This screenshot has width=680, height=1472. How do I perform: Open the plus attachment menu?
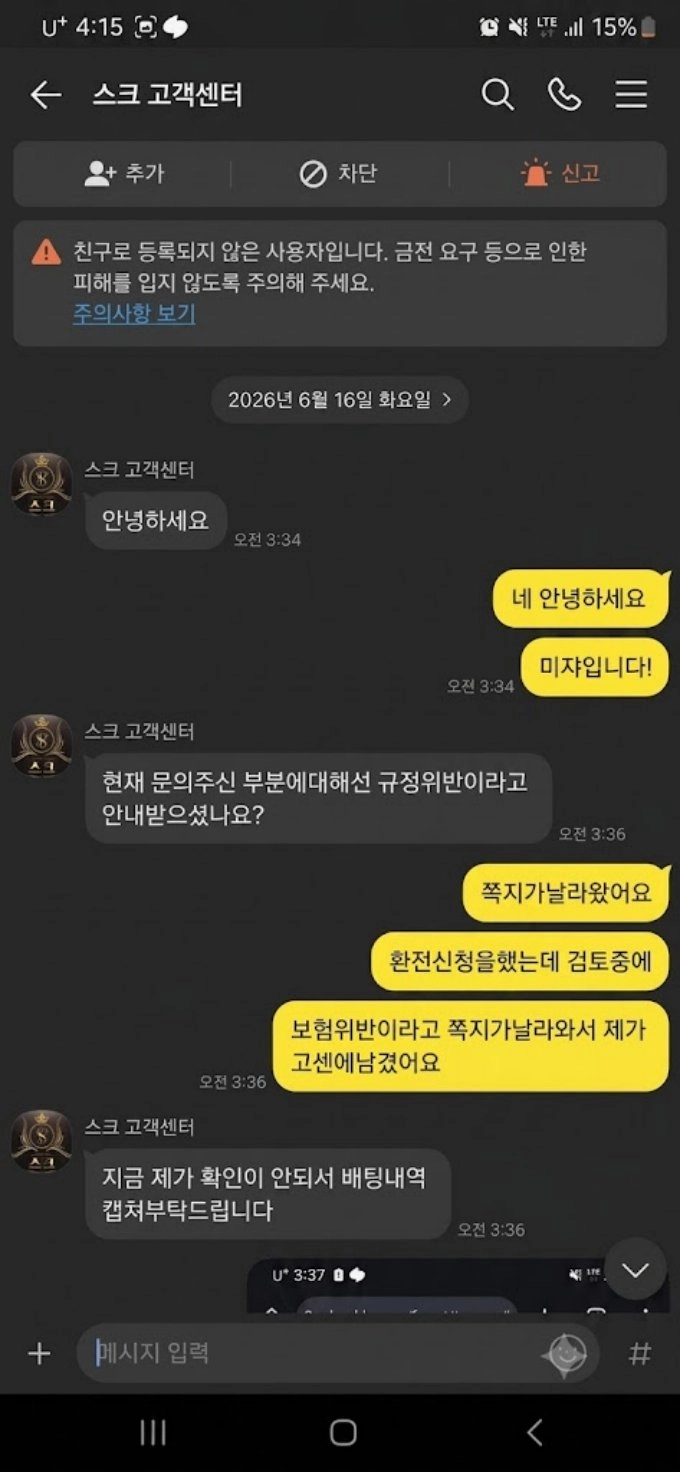pyautogui.click(x=39, y=1354)
